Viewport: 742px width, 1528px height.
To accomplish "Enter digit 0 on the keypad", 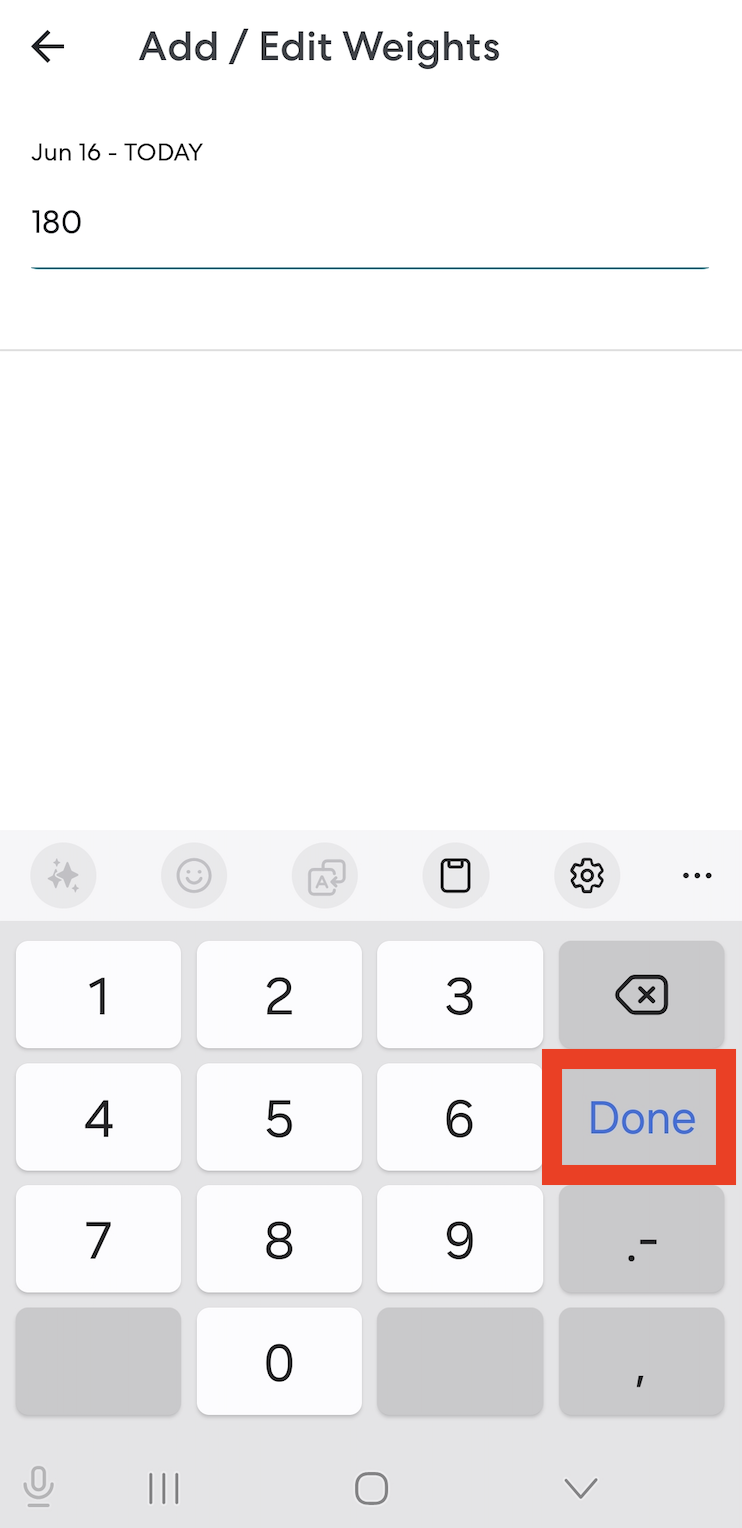I will click(x=279, y=1361).
